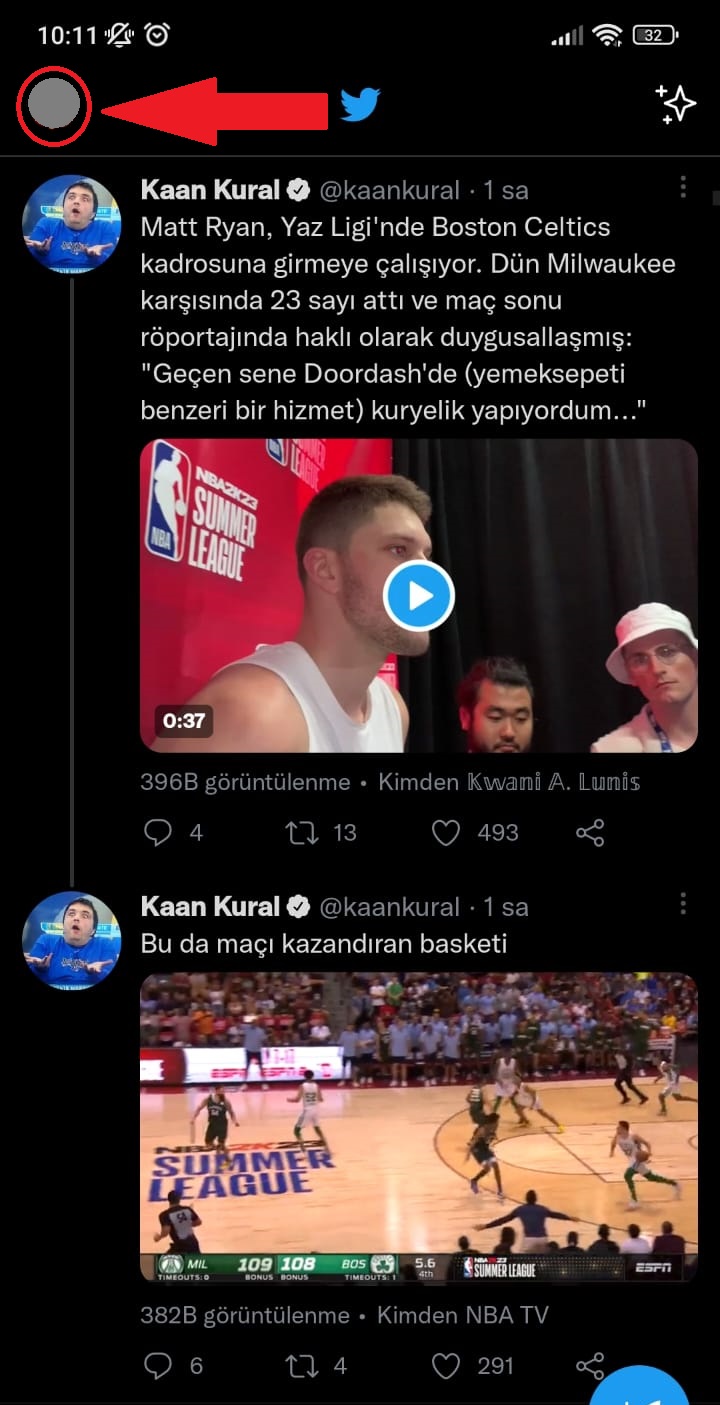Screen dimensions: 720x1405
Task: Share the "maçı kazandıran basketi" tweet
Action: [x=590, y=1365]
